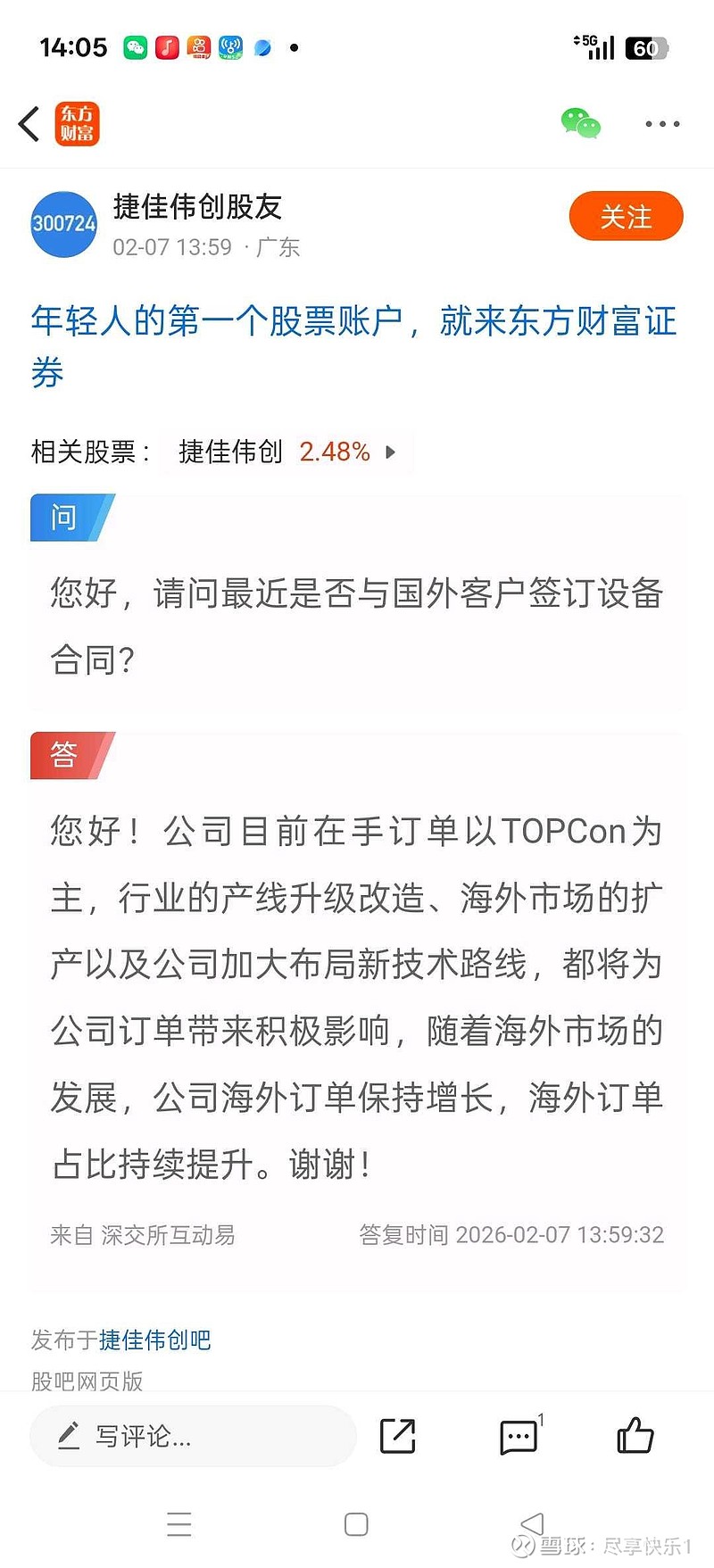Viewport: 714px width, 1568px height.
Task: Tap the 东方财富 app logo
Action: tap(77, 124)
